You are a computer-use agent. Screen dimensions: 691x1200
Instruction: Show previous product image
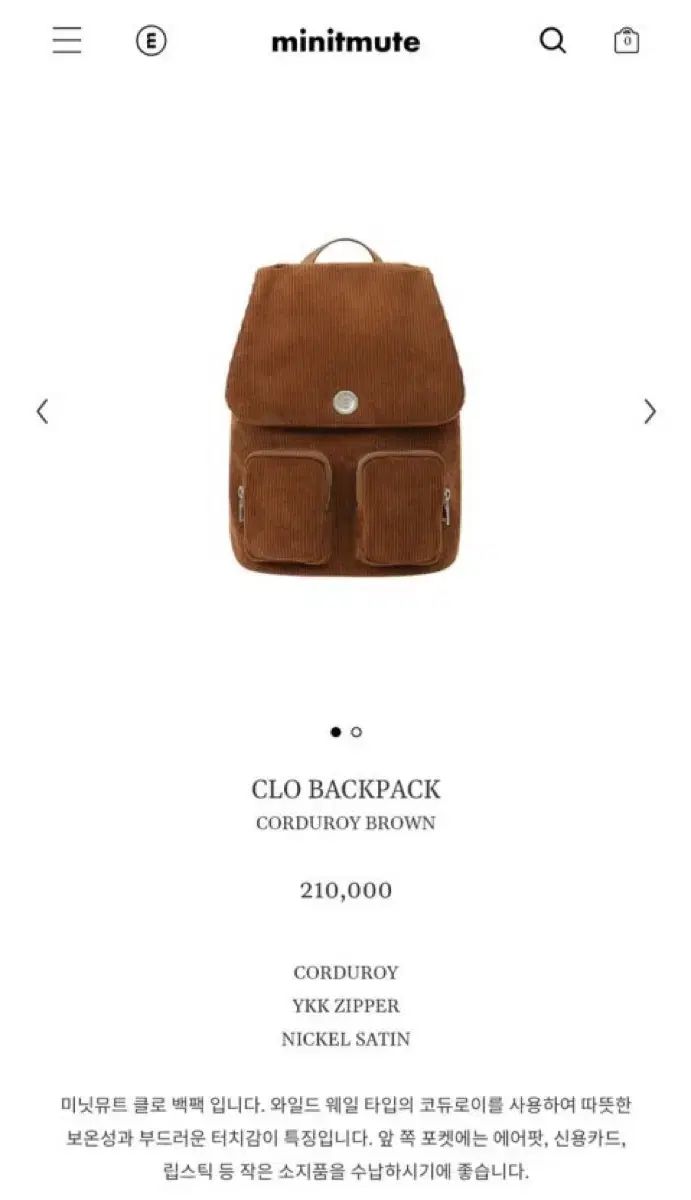click(x=42, y=411)
